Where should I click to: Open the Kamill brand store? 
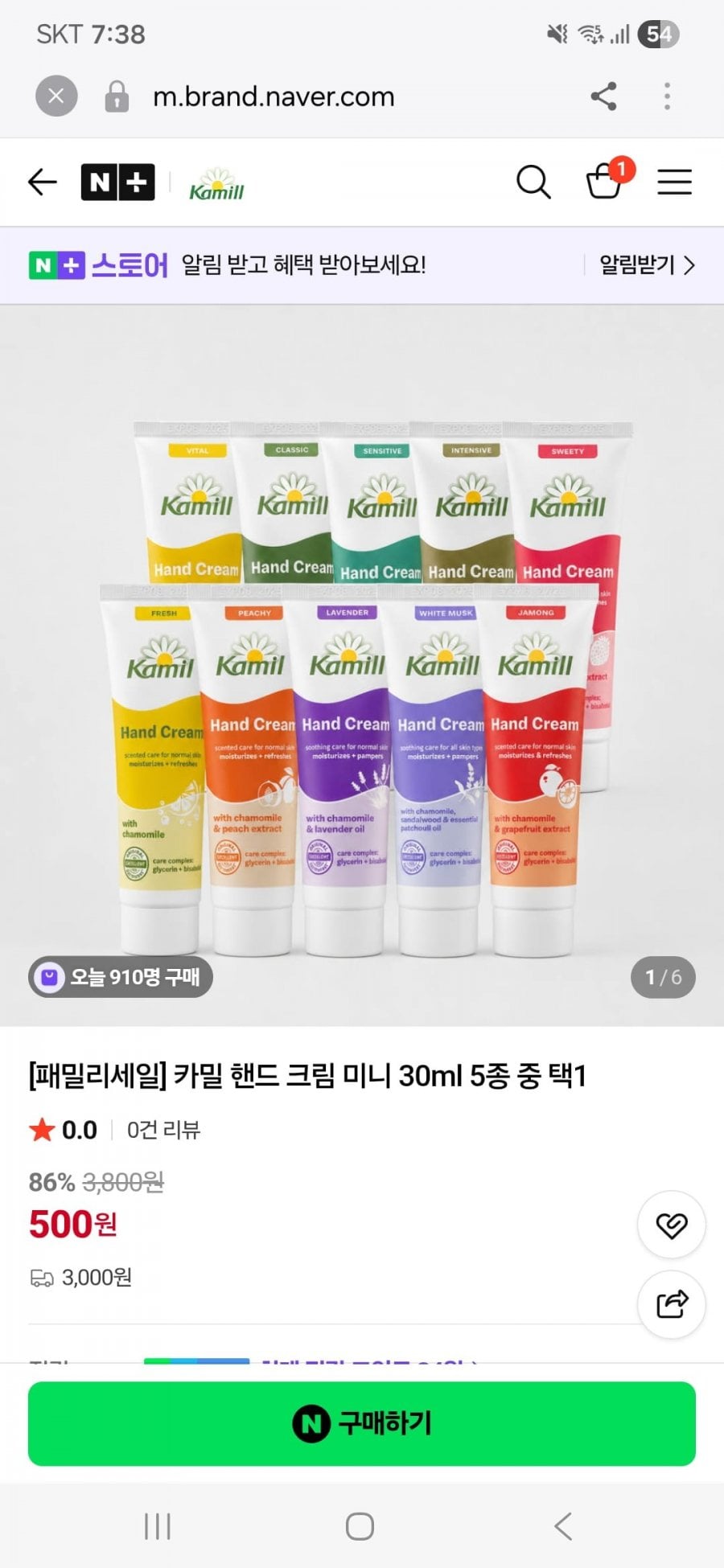coord(216,183)
